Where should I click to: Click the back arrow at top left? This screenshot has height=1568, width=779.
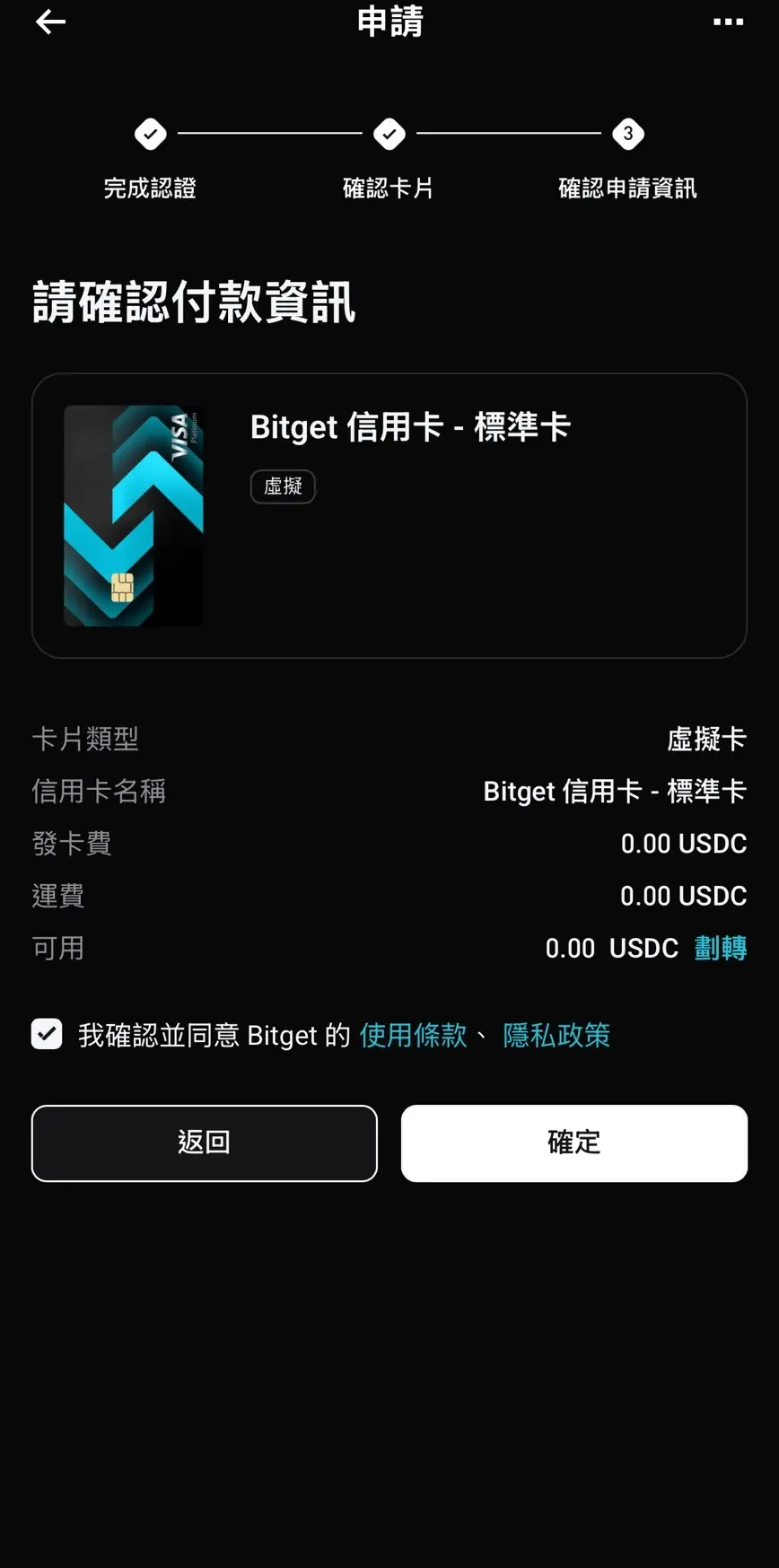[50, 22]
